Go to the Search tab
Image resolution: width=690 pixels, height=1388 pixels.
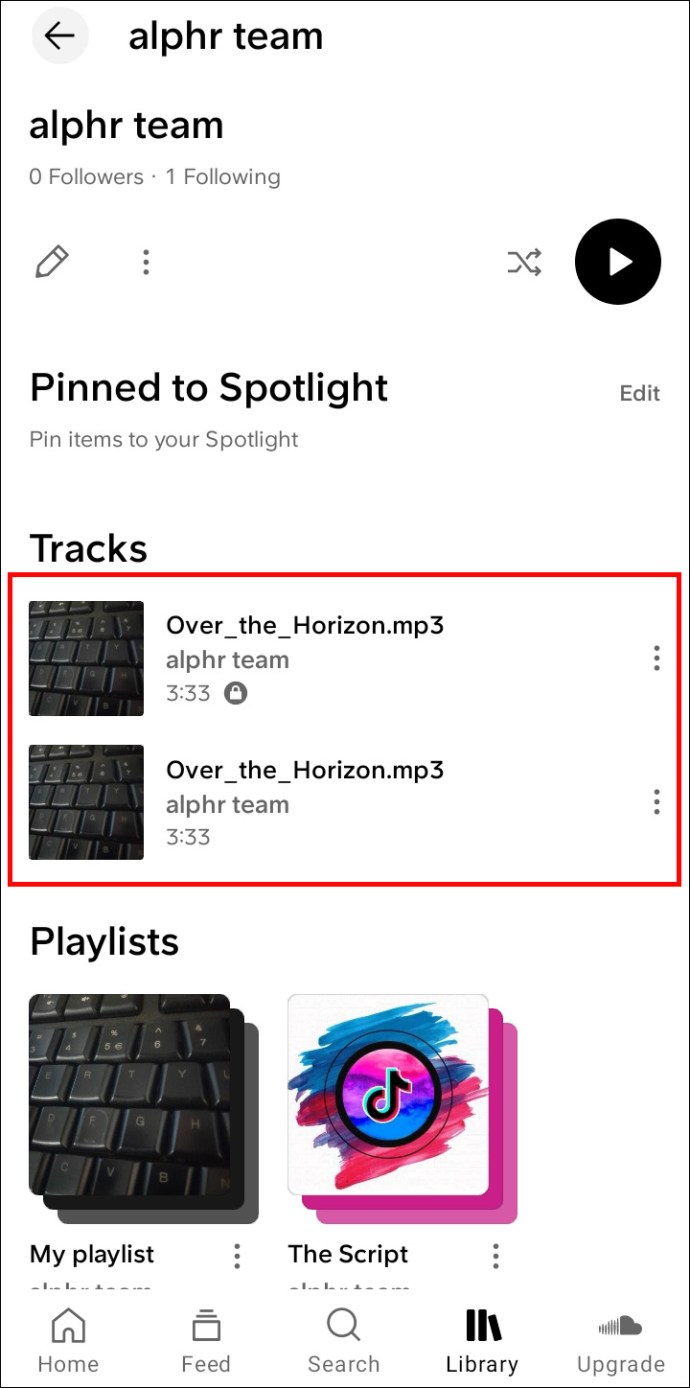click(x=343, y=1342)
